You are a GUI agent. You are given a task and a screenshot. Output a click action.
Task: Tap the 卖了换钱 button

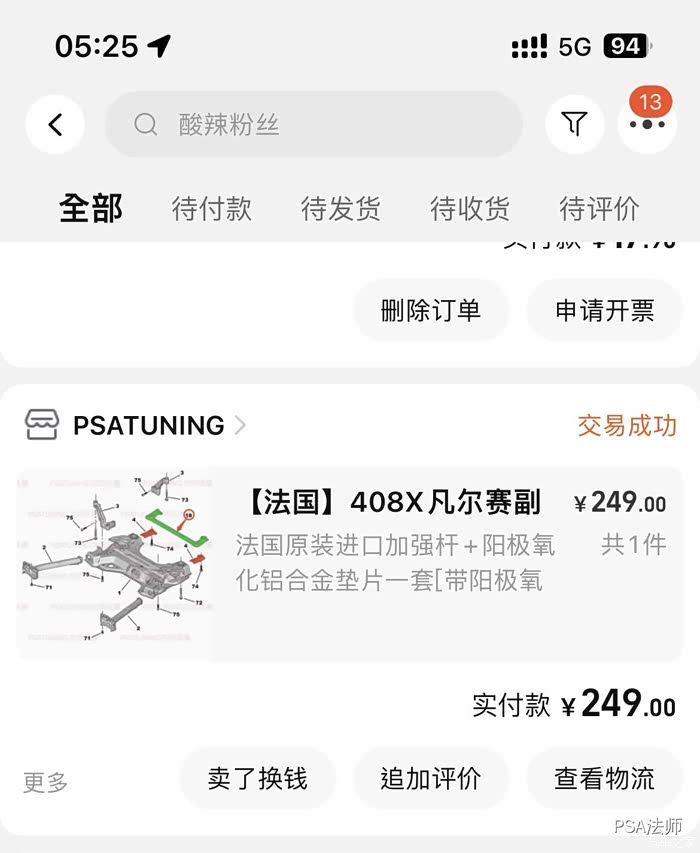[258, 778]
